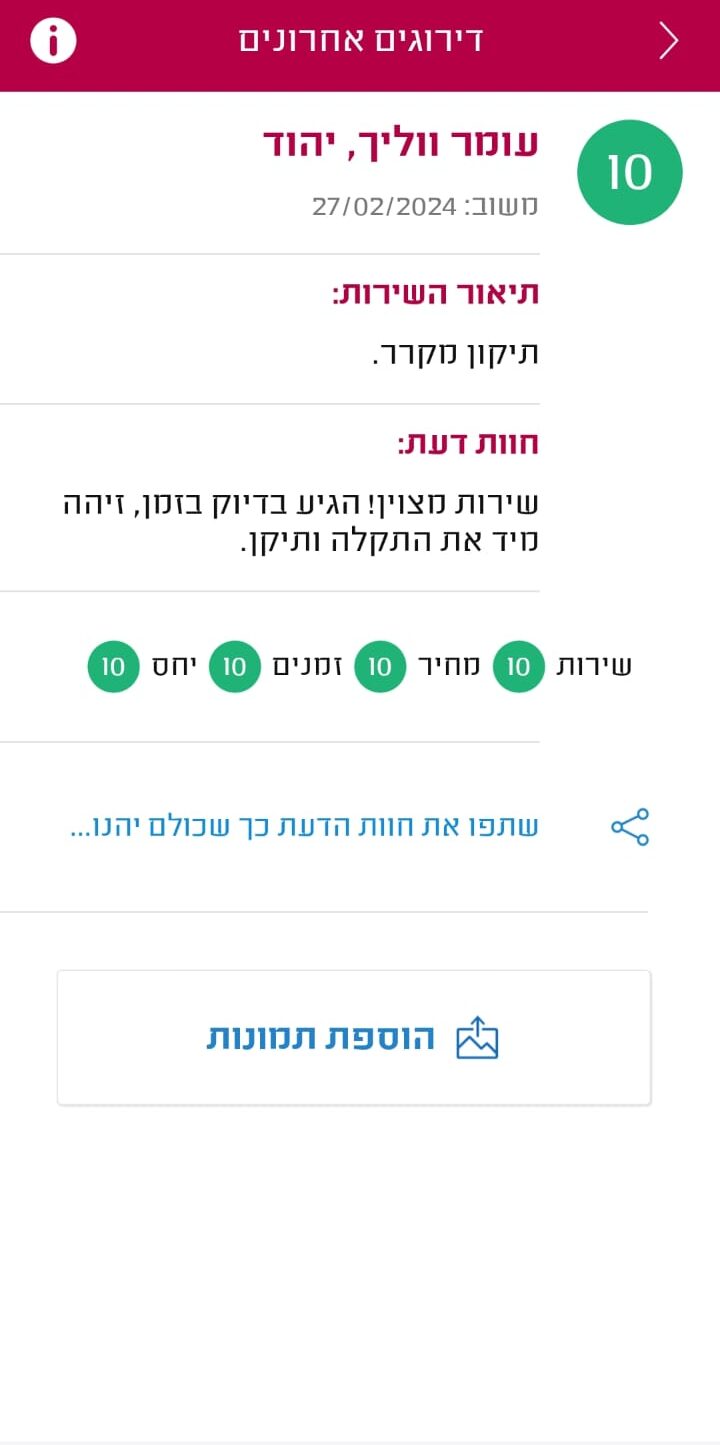Screen dimensions: 720x1445
Task: Go back using the header arrow
Action: pyautogui.click(x=668, y=41)
